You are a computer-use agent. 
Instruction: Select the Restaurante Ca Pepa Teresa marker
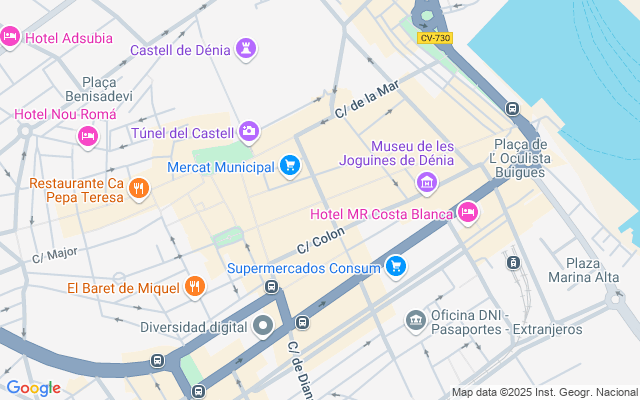pyautogui.click(x=138, y=187)
